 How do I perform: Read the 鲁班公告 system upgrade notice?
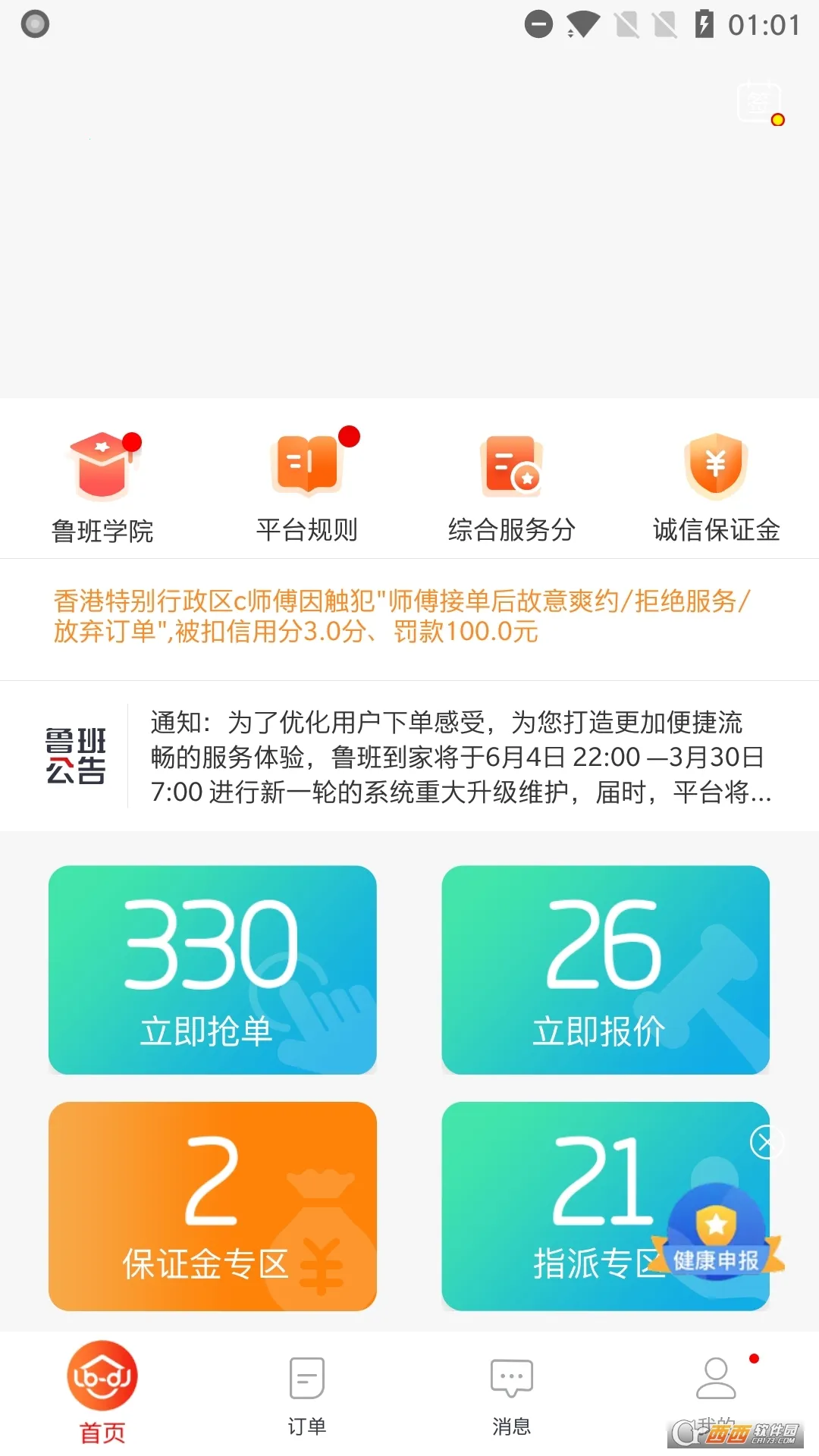(x=460, y=757)
